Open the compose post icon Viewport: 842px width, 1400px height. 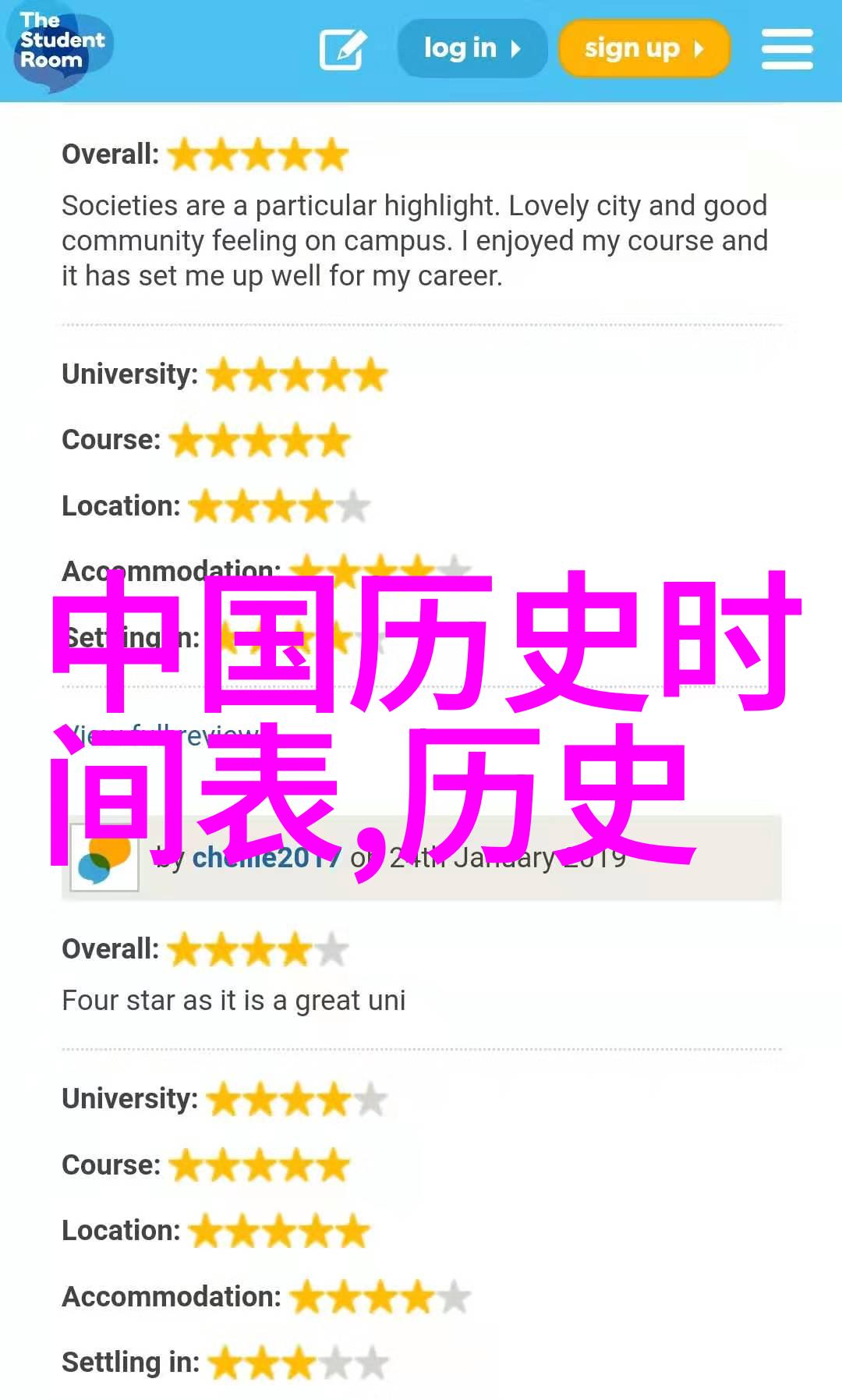tap(342, 49)
